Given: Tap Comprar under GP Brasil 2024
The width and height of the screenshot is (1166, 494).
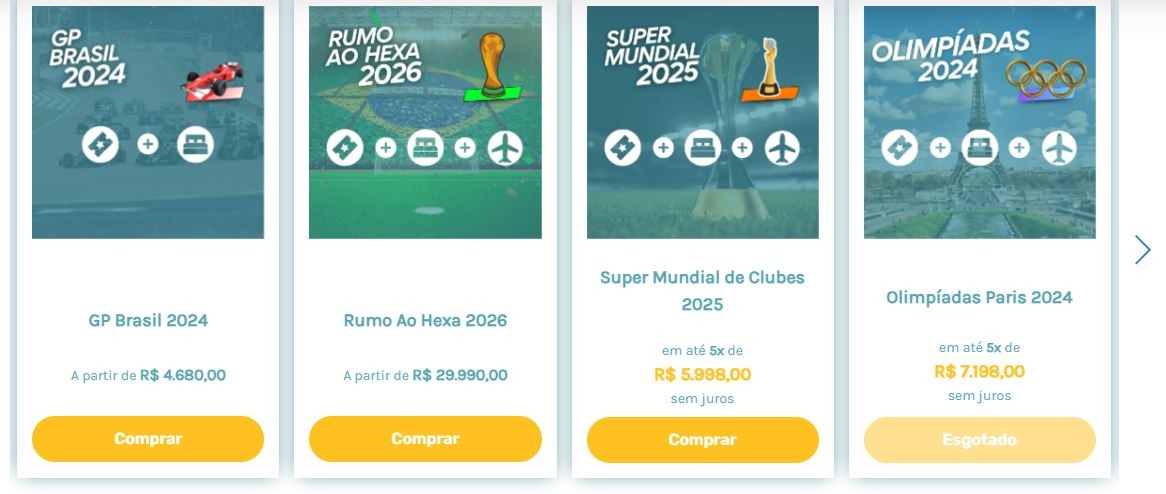Looking at the screenshot, I should pos(148,439).
